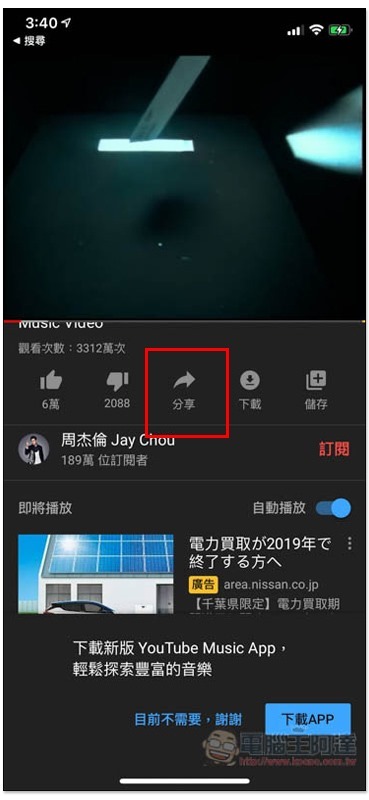Open the Nissan solar panel ad thumbnail
The height and width of the screenshot is (800, 369).
pos(95,573)
